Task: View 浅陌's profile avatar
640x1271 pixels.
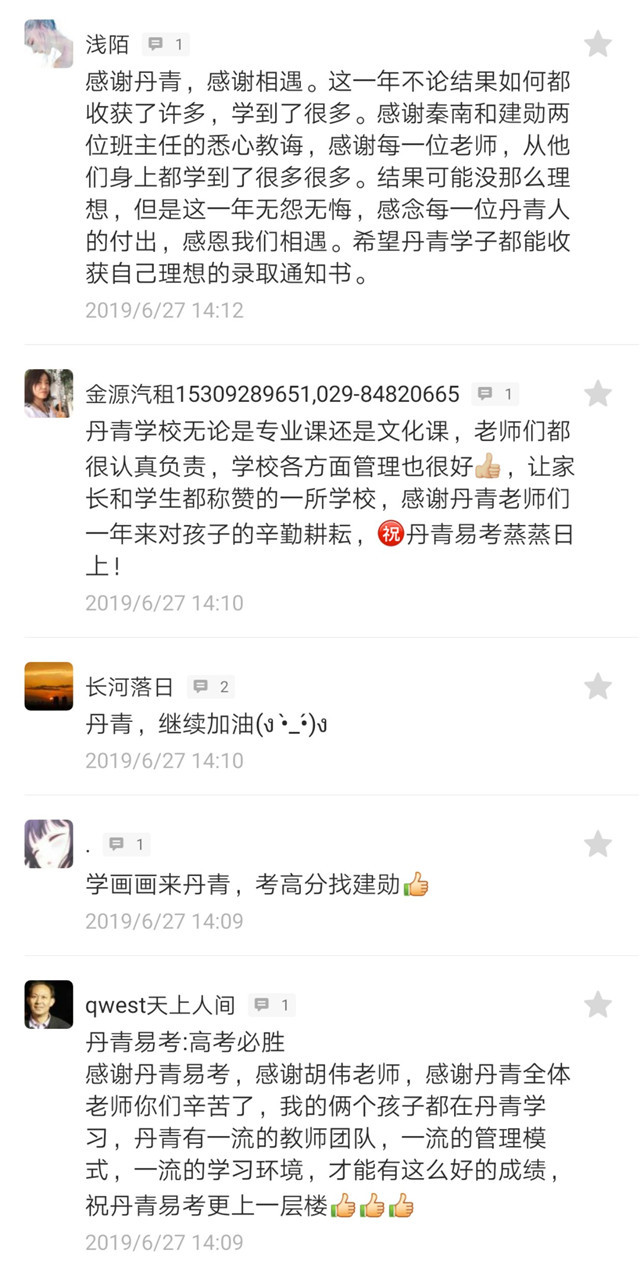Action: 48,43
